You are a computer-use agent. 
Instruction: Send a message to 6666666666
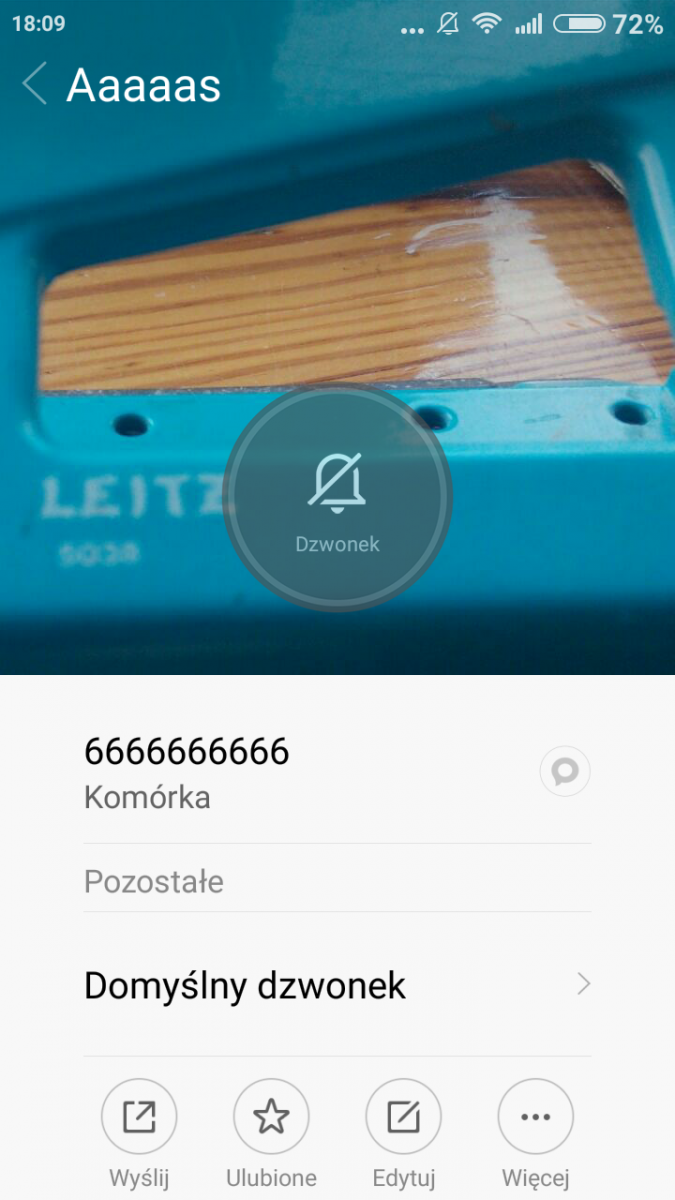565,772
